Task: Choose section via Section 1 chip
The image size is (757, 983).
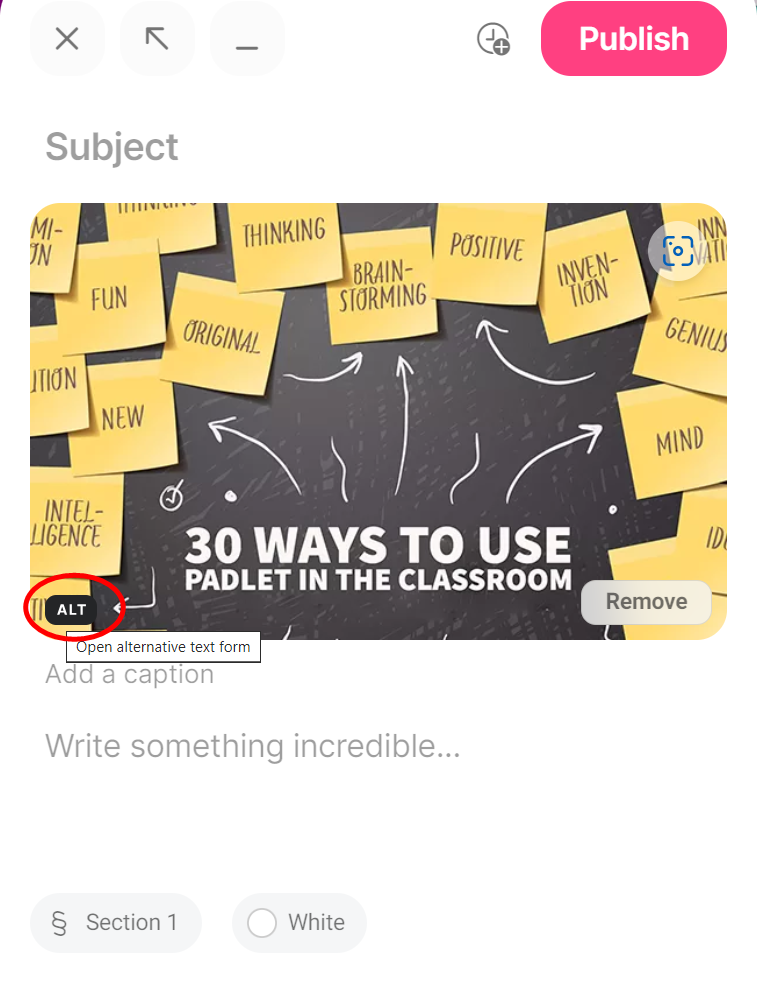Action: pos(116,922)
